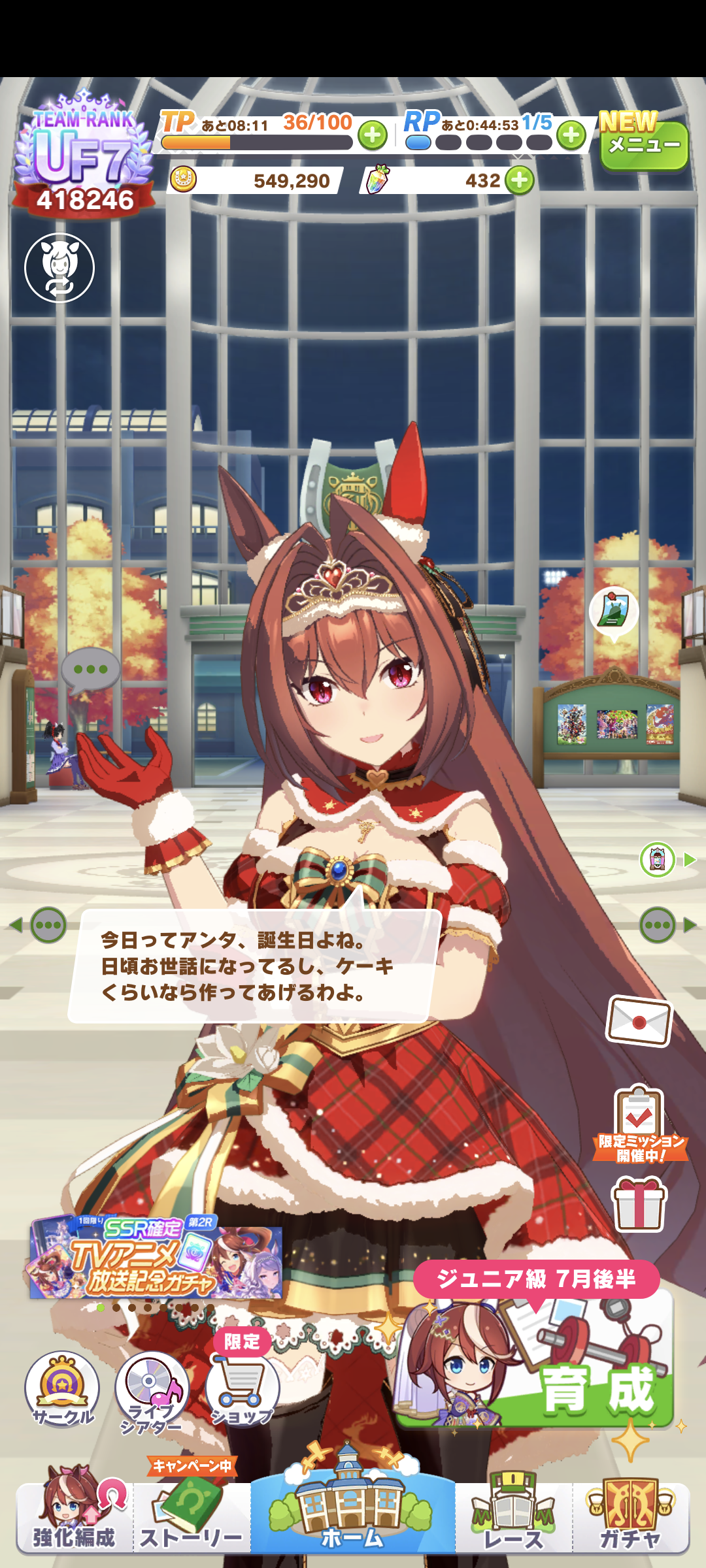The height and width of the screenshot is (1568, 706).
Task: Tap the plus button to recover RP
Action: 571,135
